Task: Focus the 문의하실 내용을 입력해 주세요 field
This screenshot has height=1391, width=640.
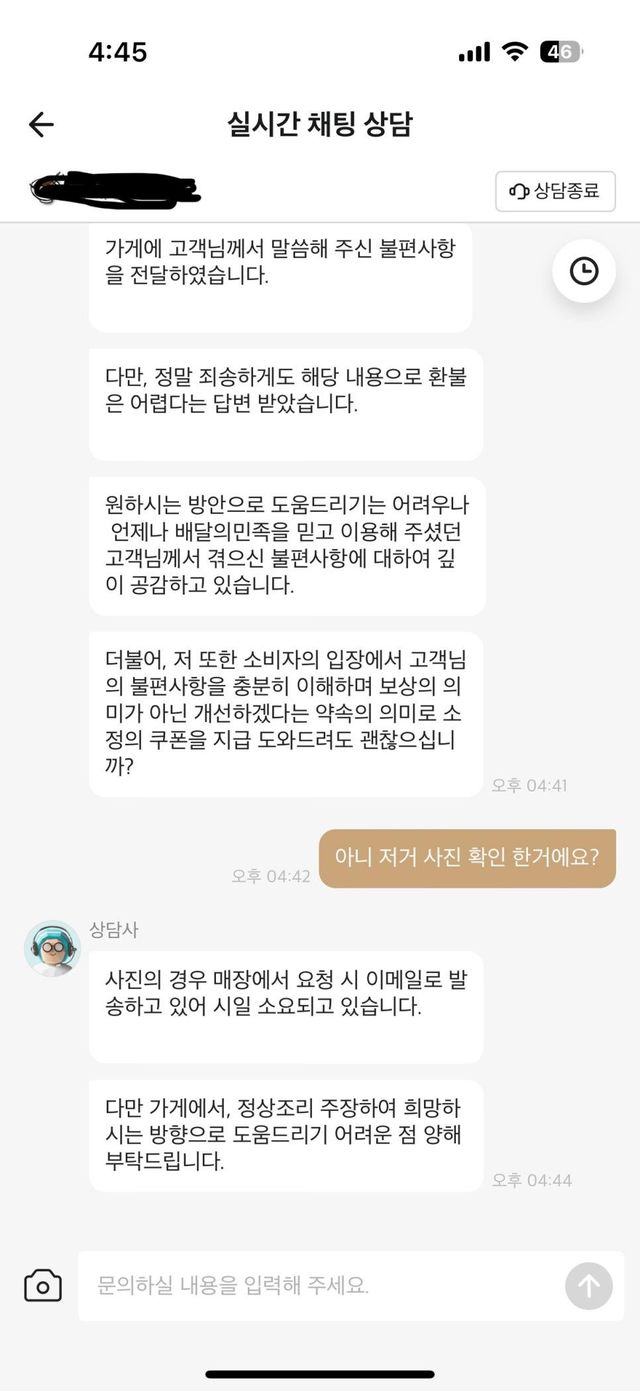Action: click(x=320, y=1286)
